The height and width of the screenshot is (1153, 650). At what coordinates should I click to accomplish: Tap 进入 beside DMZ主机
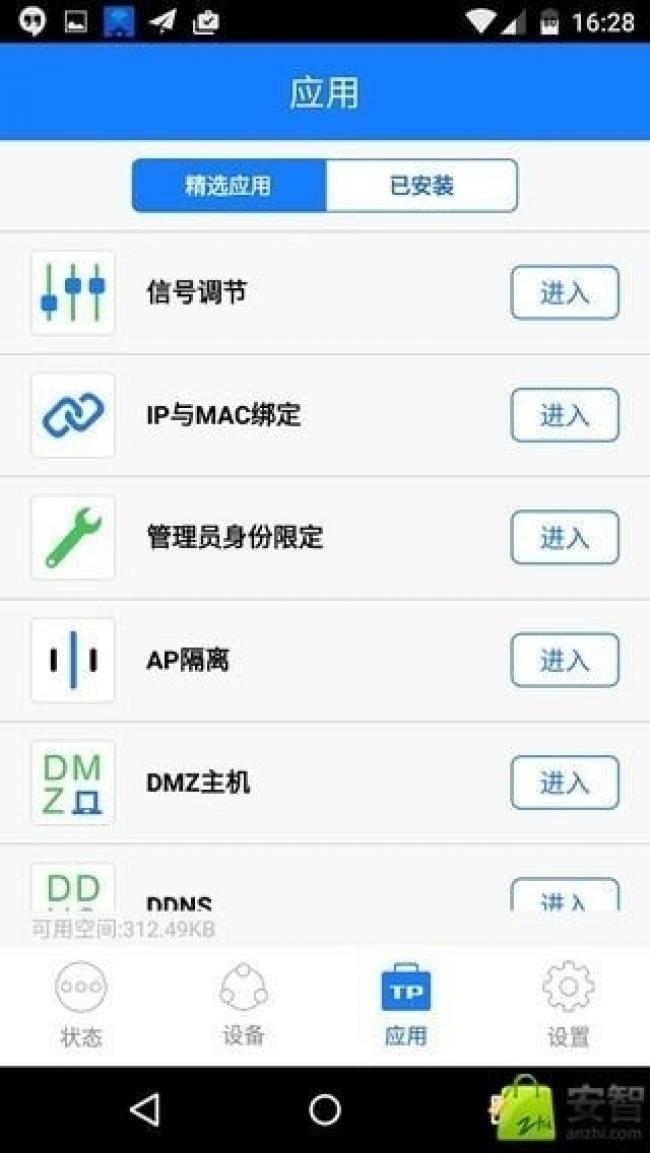coord(564,783)
